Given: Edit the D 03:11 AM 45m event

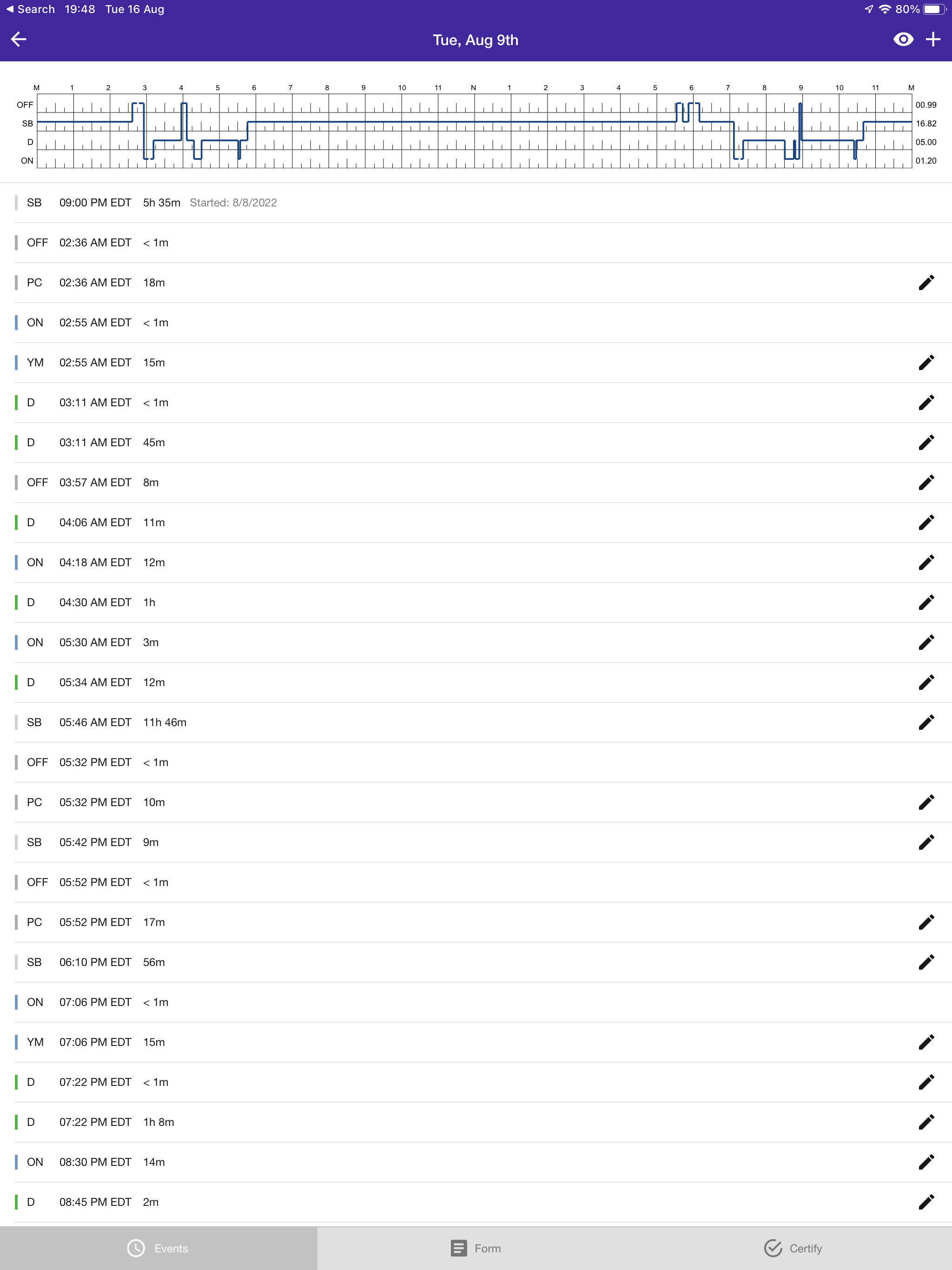Looking at the screenshot, I should click(926, 443).
